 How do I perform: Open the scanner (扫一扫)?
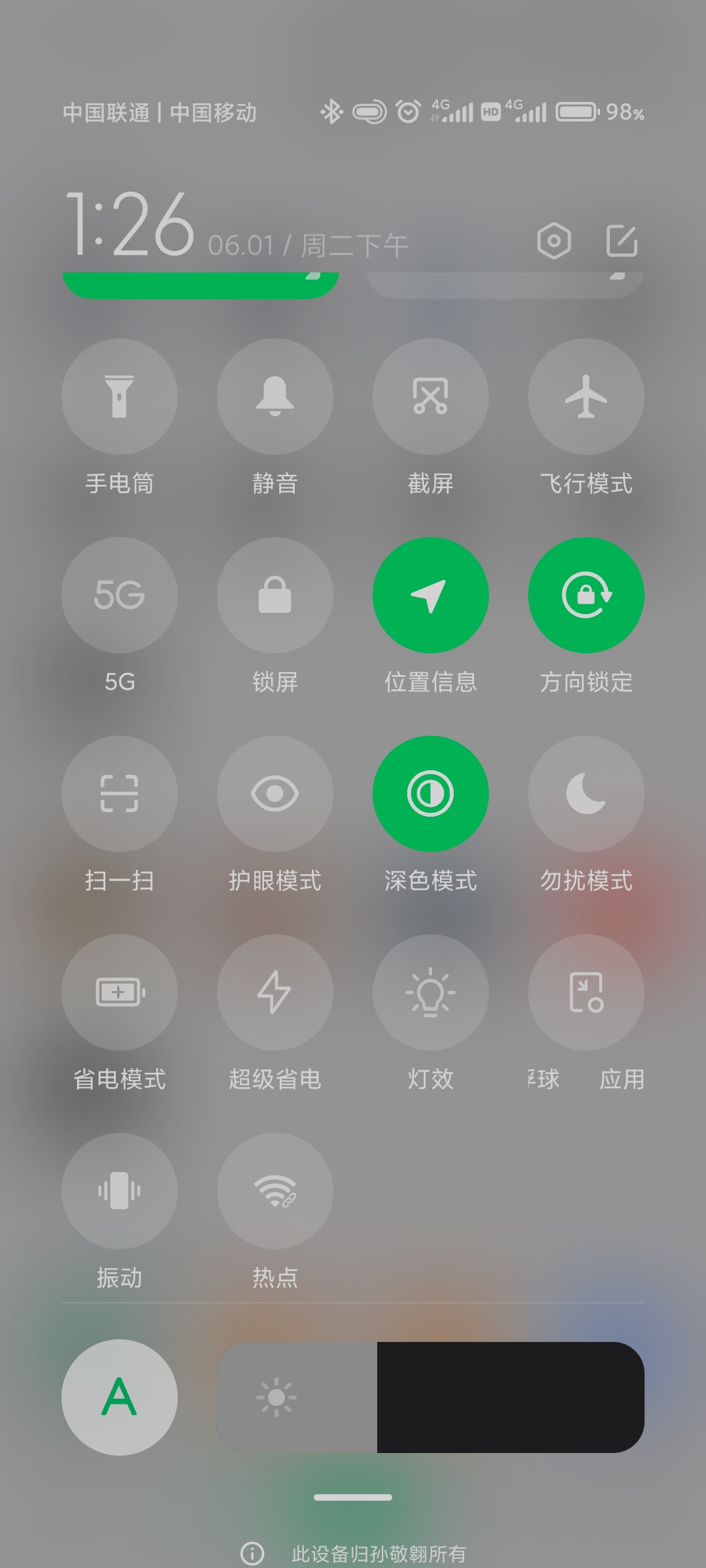120,794
